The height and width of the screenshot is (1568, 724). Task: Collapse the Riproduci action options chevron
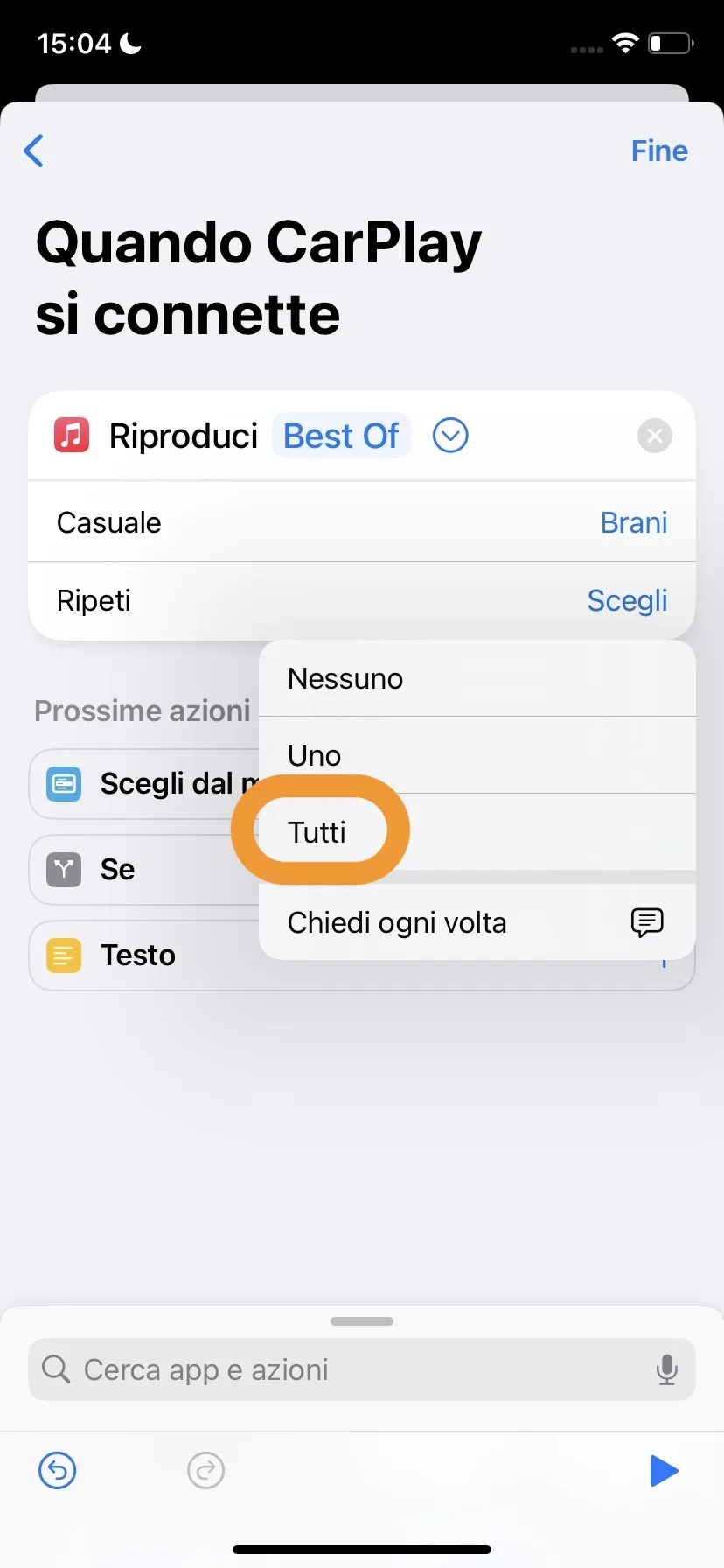point(450,436)
